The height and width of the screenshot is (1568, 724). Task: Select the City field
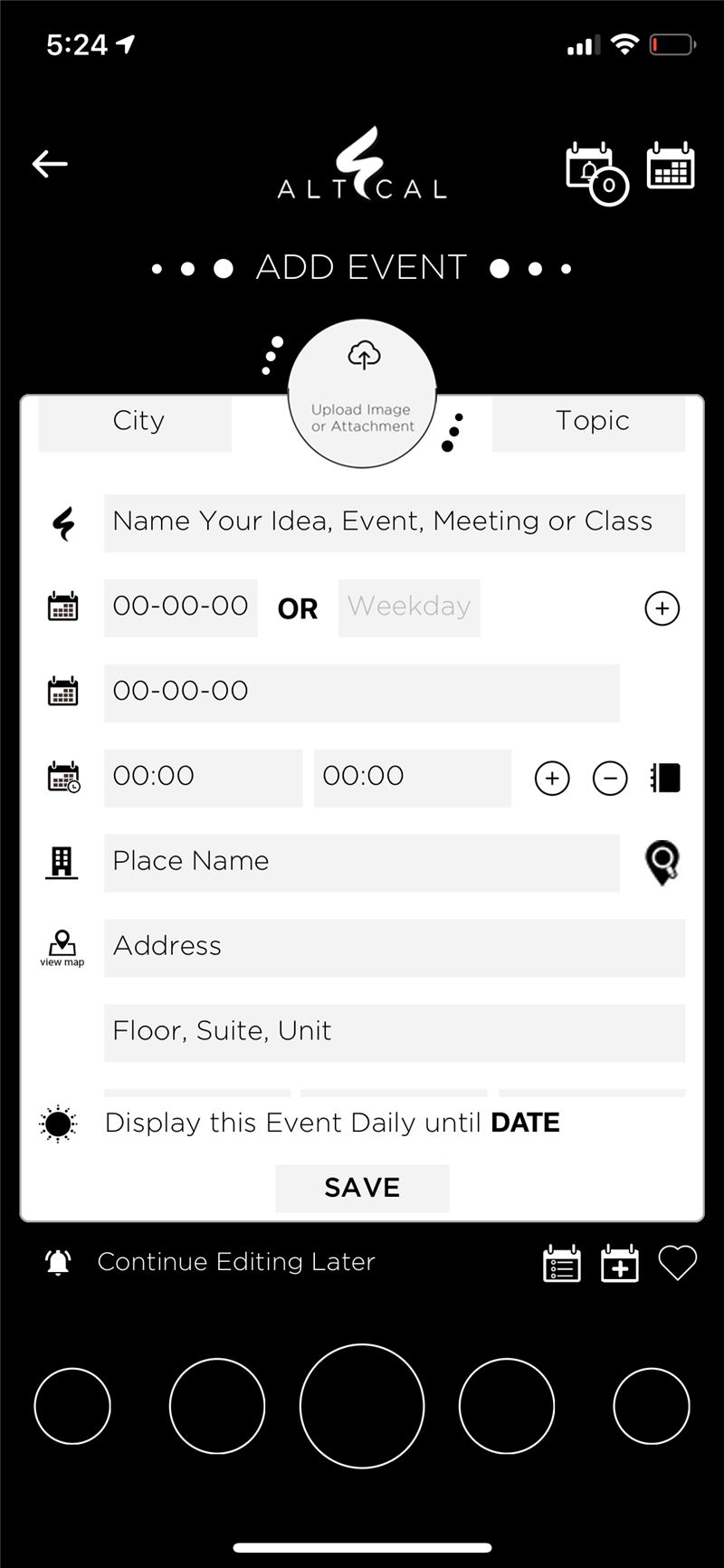tap(136, 422)
